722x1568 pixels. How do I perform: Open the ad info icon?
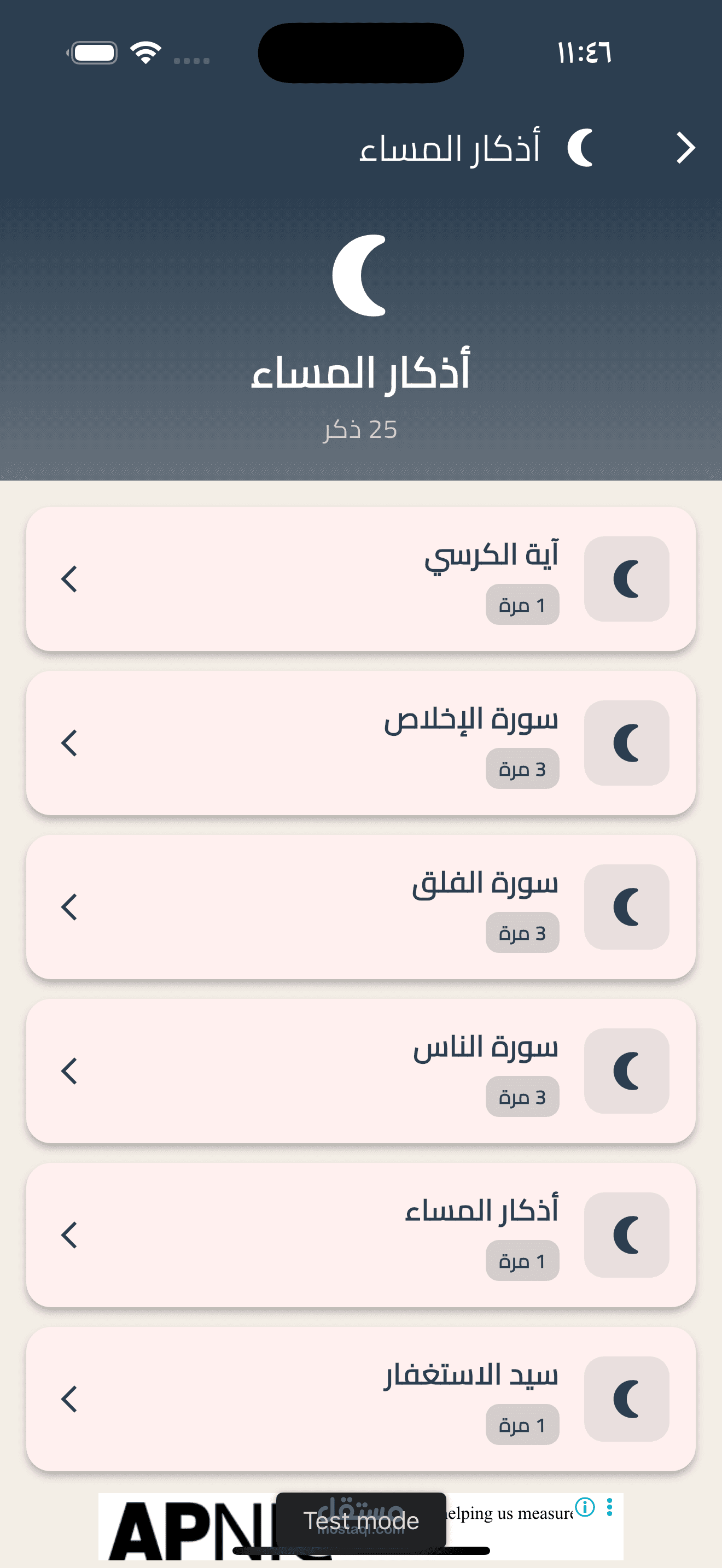[x=585, y=1507]
